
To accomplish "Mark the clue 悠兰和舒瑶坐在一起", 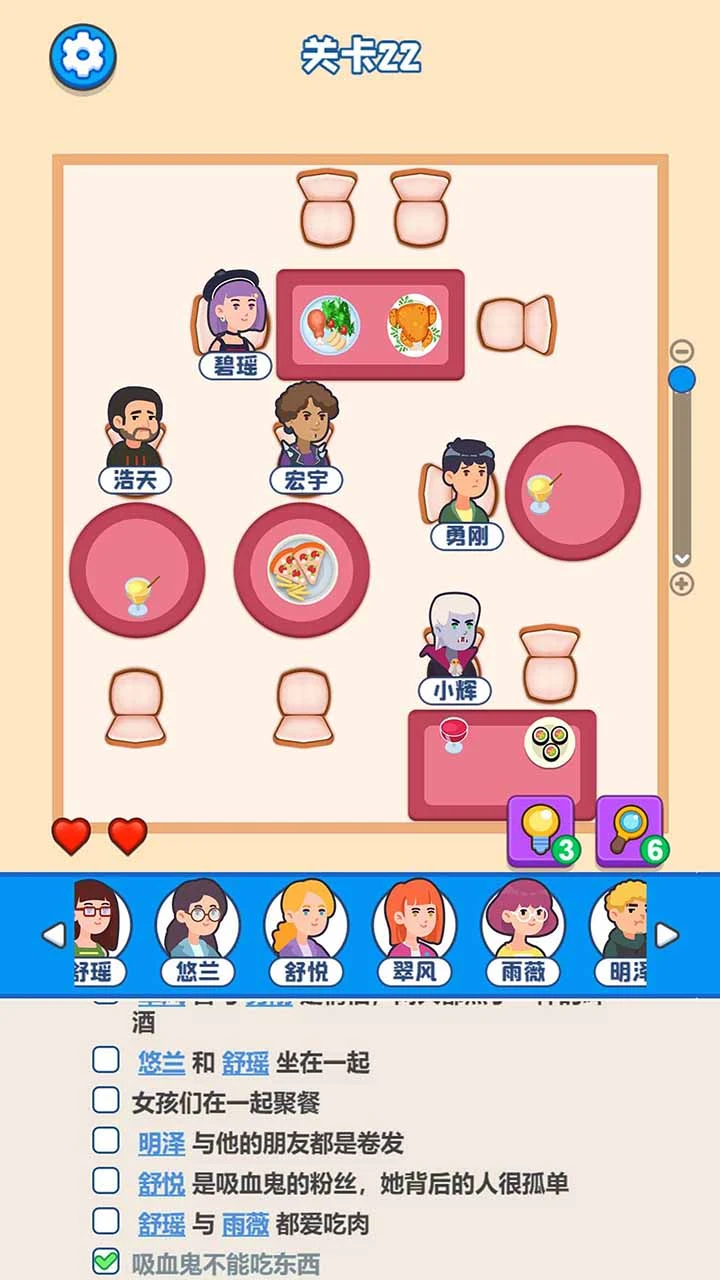I will coord(106,1060).
